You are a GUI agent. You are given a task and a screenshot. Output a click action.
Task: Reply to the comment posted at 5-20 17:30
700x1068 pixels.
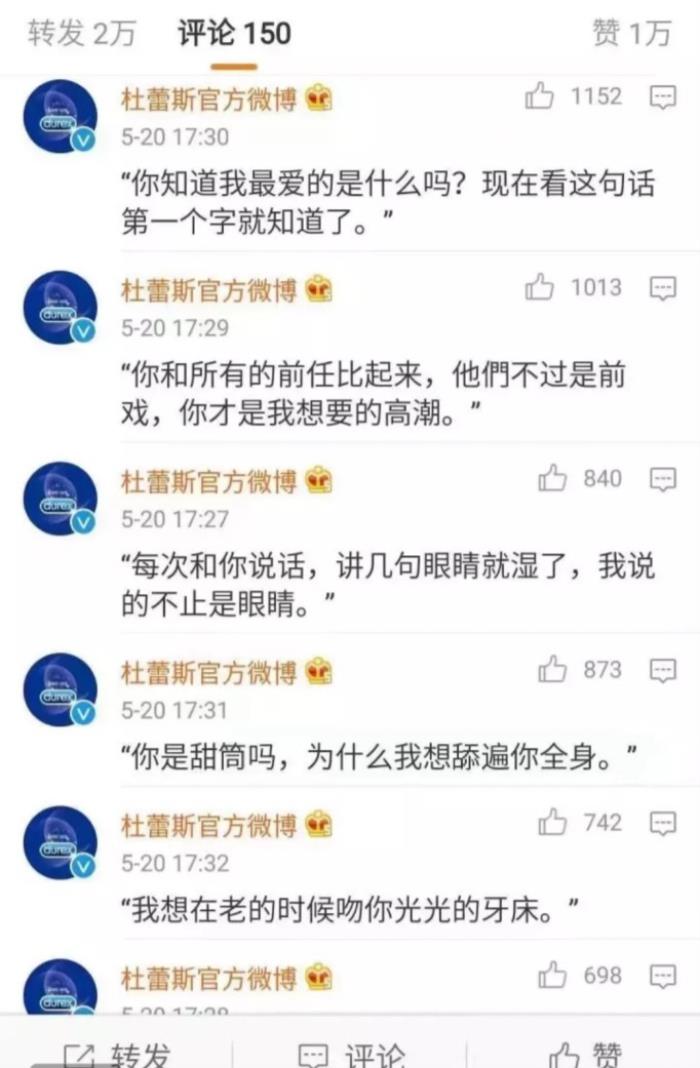click(663, 97)
